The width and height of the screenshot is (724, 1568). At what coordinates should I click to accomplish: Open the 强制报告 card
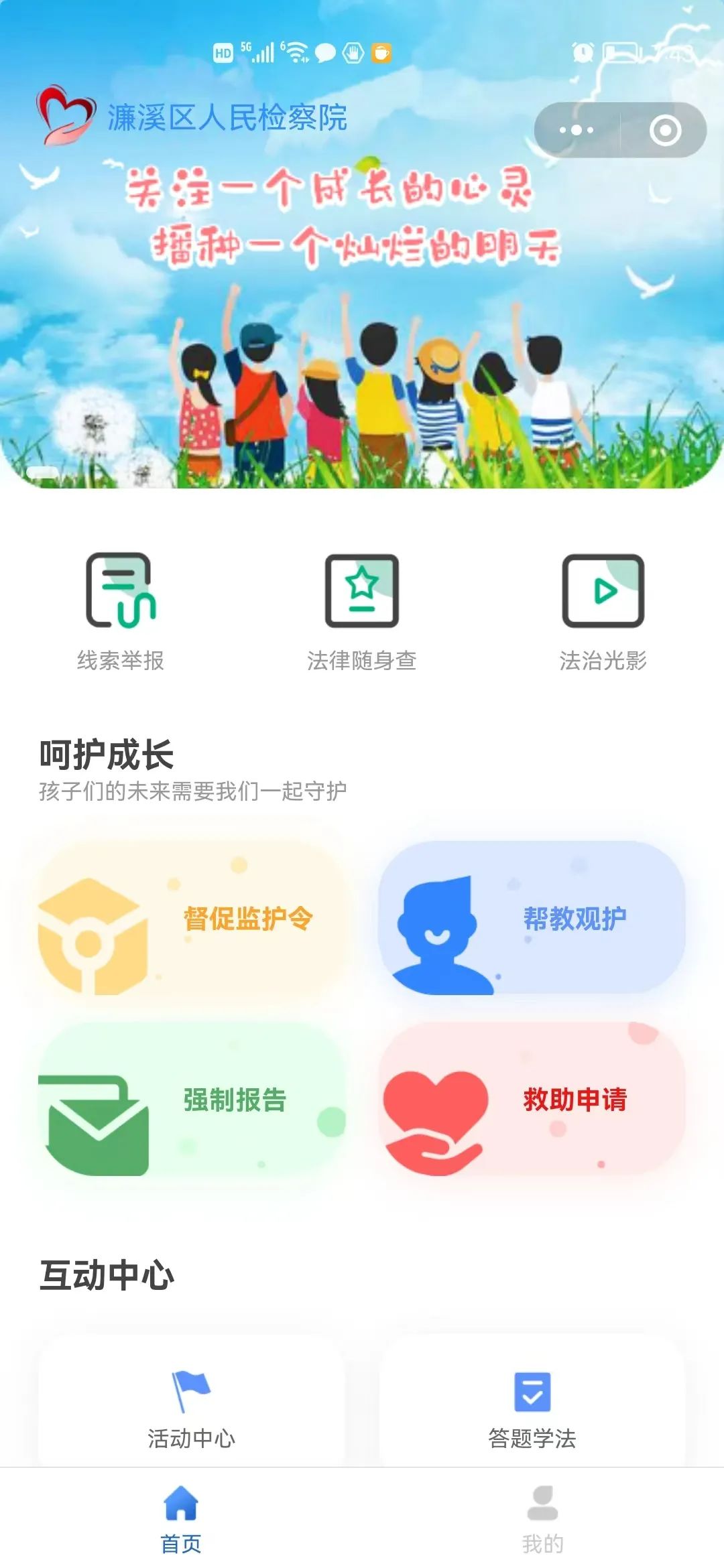click(192, 1100)
